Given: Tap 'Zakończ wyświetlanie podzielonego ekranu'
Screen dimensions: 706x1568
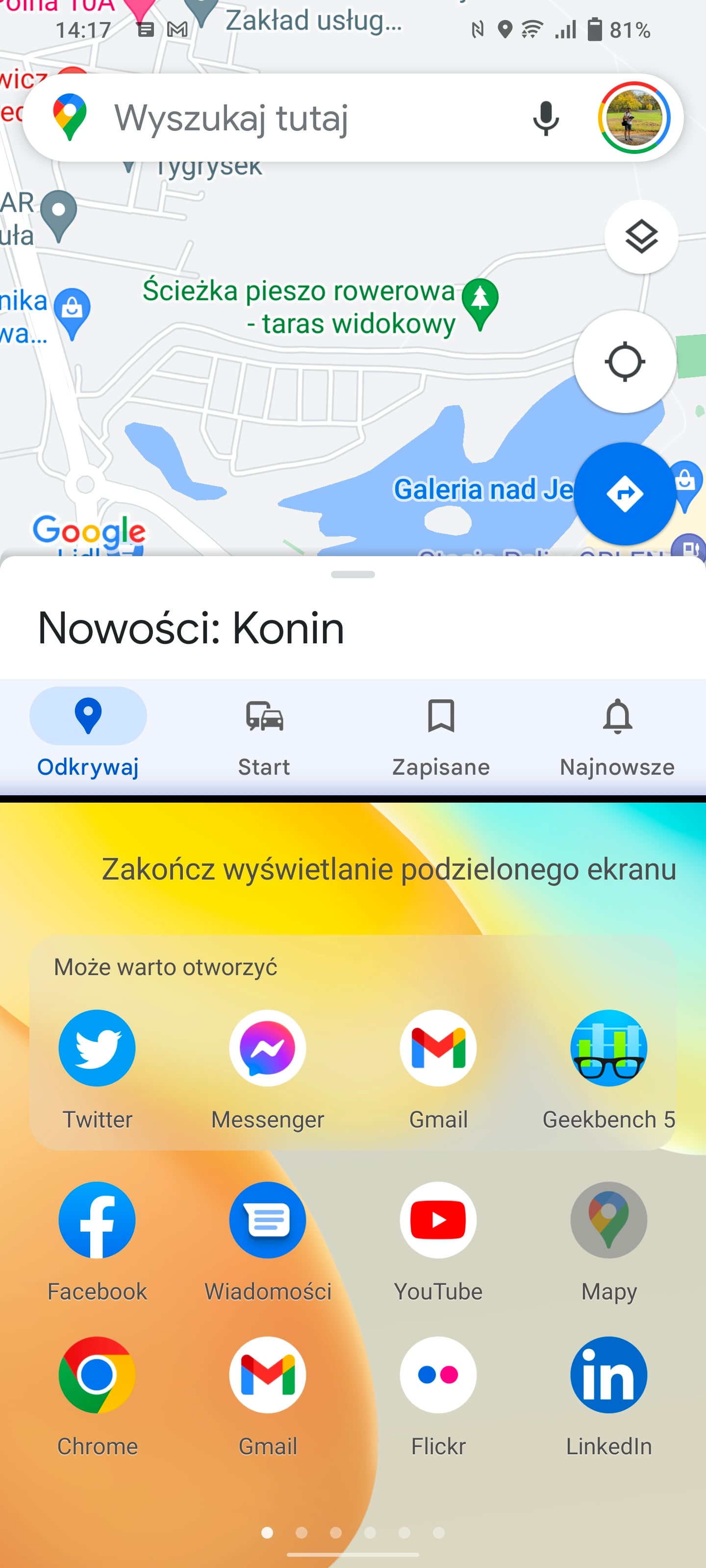Looking at the screenshot, I should 389,869.
